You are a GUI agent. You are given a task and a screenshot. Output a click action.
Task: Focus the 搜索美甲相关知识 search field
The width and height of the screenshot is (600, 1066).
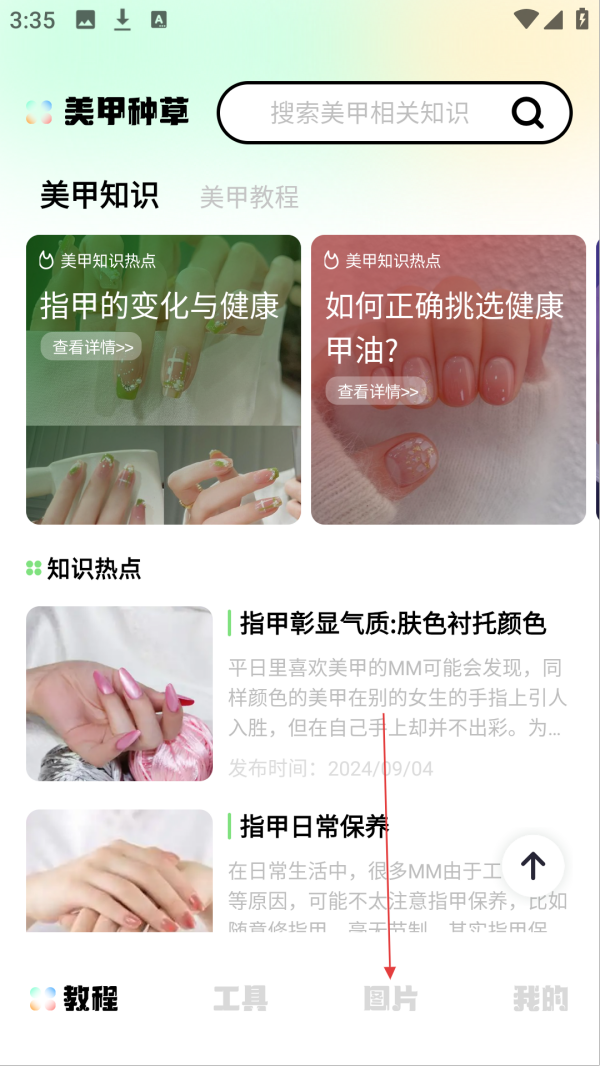click(394, 113)
